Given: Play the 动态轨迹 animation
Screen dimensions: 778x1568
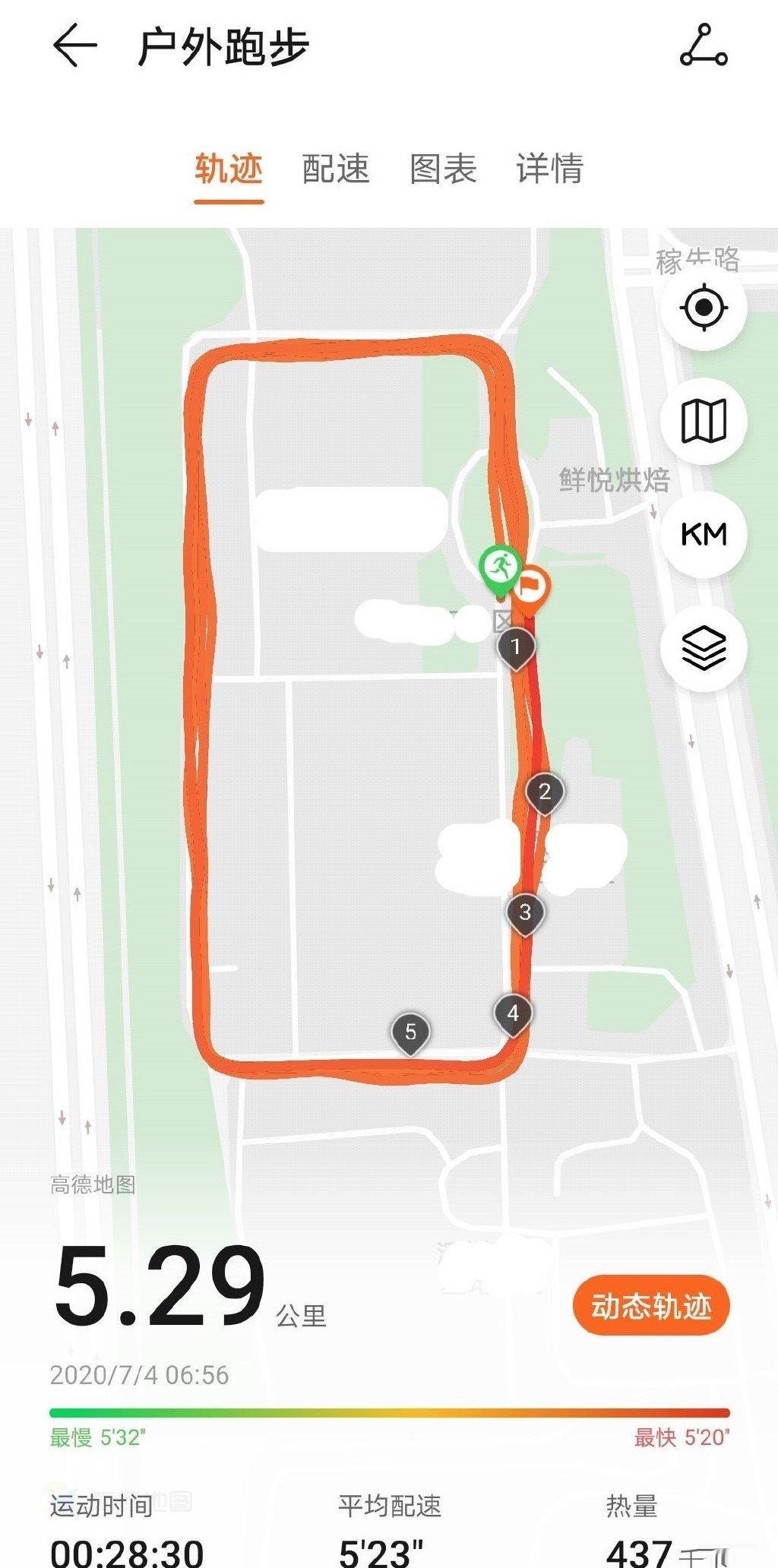Looking at the screenshot, I should tap(651, 1306).
